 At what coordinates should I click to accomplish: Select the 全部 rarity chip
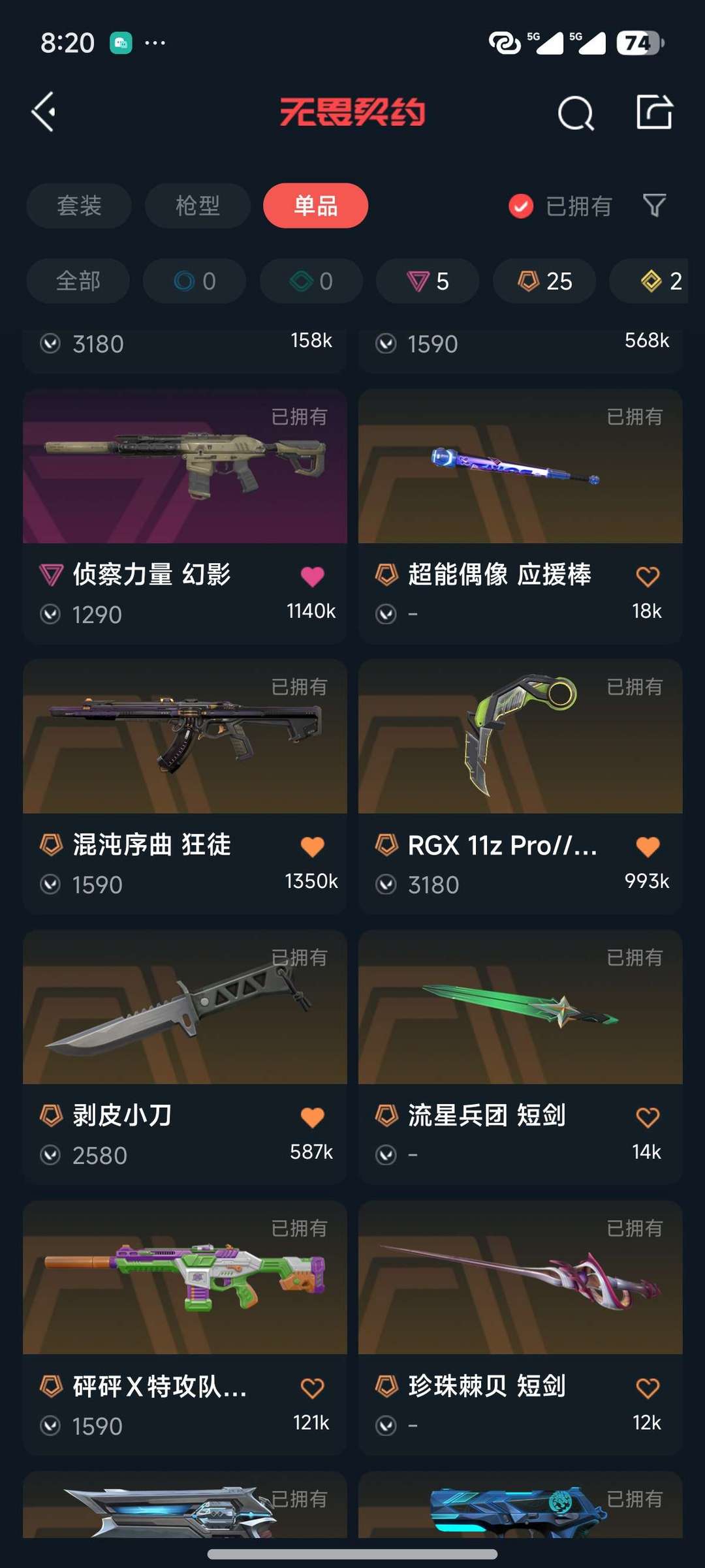point(78,281)
